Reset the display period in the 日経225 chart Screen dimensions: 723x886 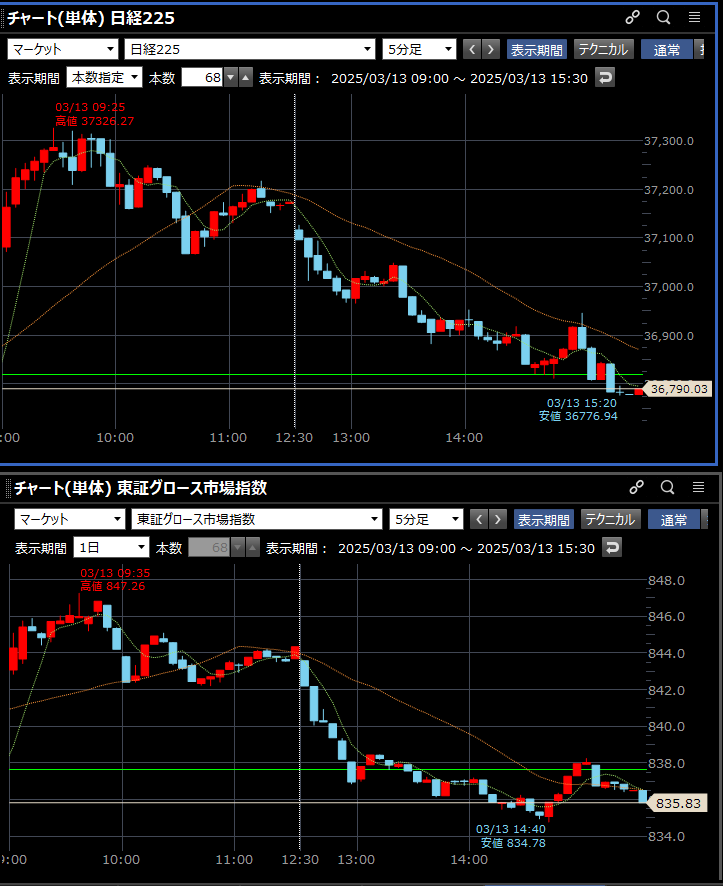[604, 77]
